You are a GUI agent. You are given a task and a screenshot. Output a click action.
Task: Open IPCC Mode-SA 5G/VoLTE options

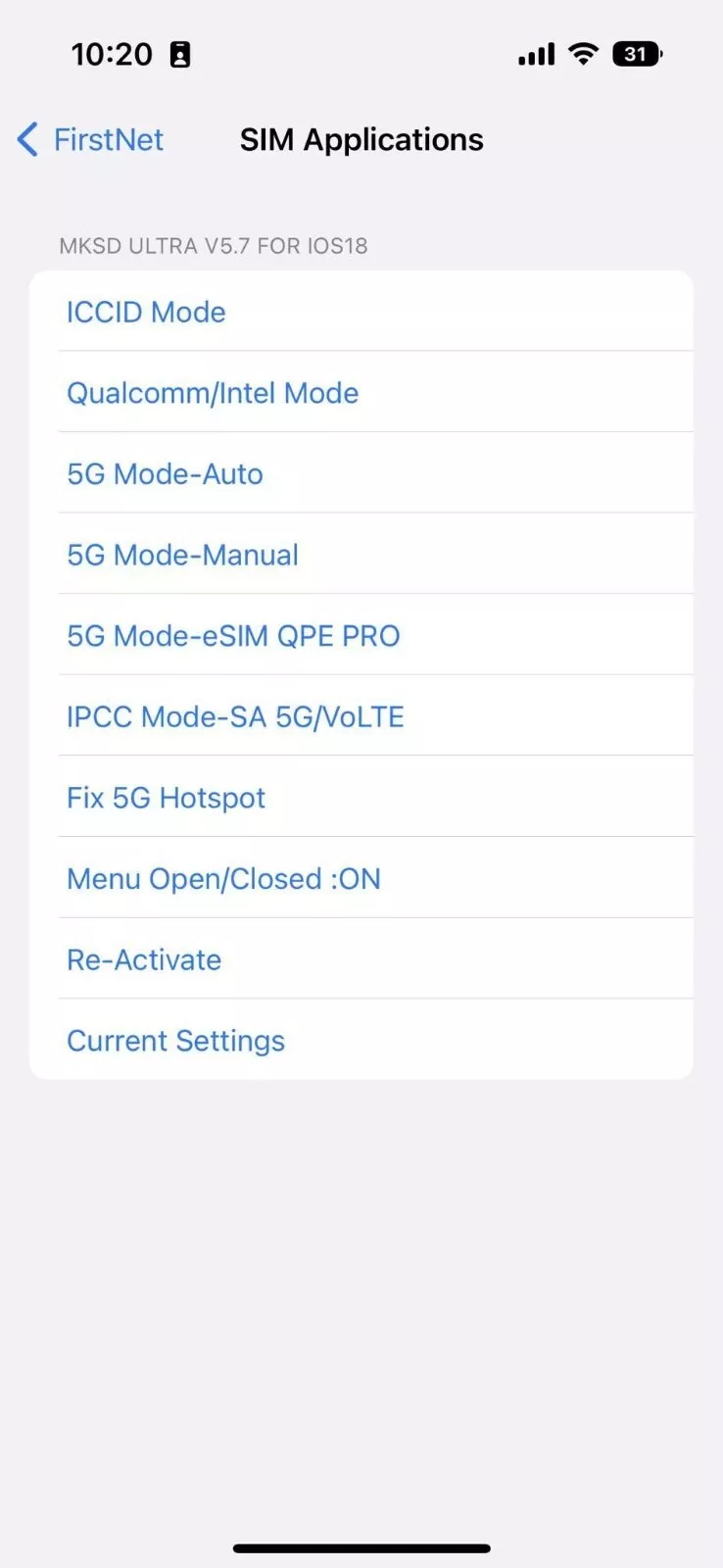coord(235,716)
